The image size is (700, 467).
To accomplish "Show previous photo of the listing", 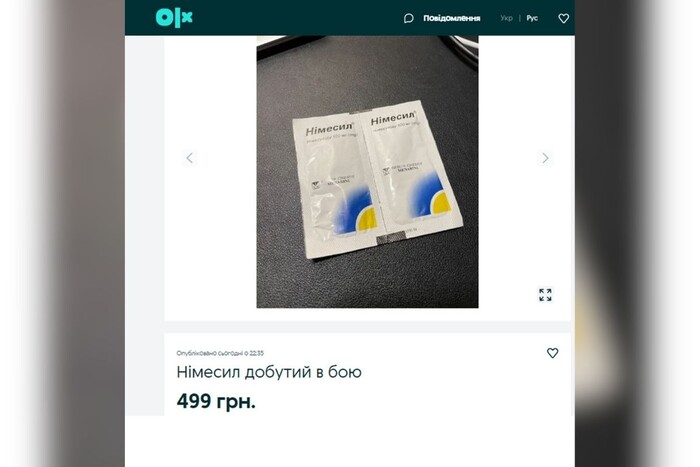I will coord(189,158).
